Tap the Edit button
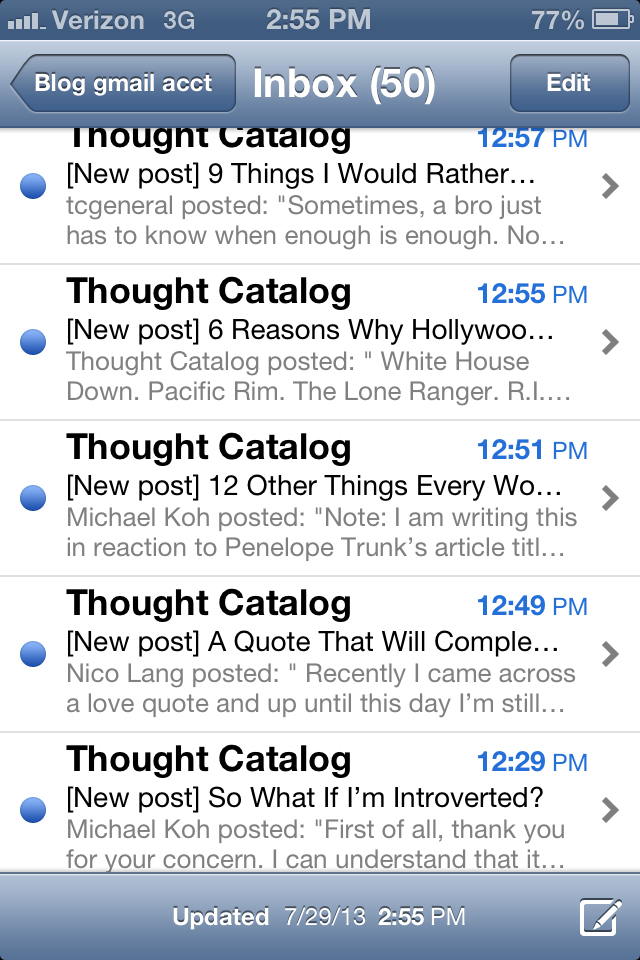Screen dimensions: 640x960 click(568, 83)
